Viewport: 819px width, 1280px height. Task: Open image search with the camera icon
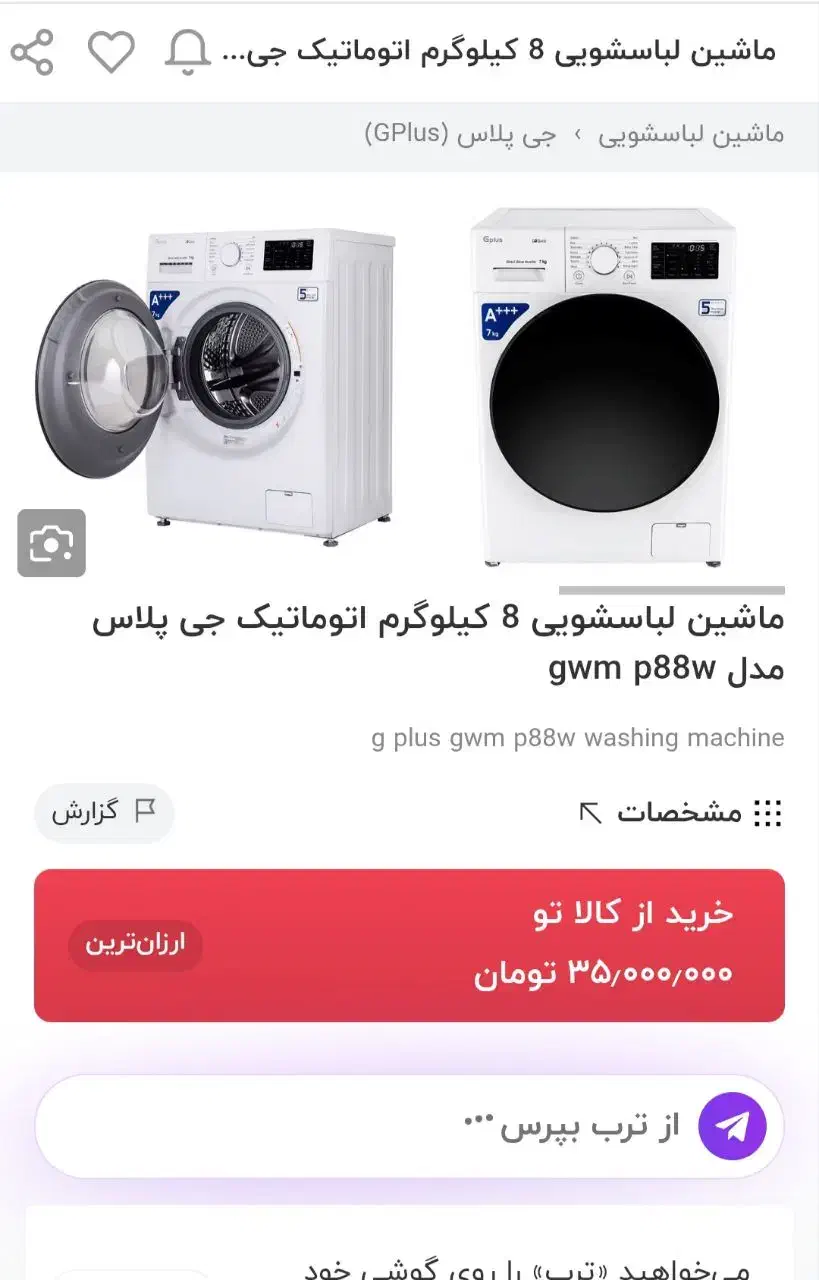pos(52,544)
